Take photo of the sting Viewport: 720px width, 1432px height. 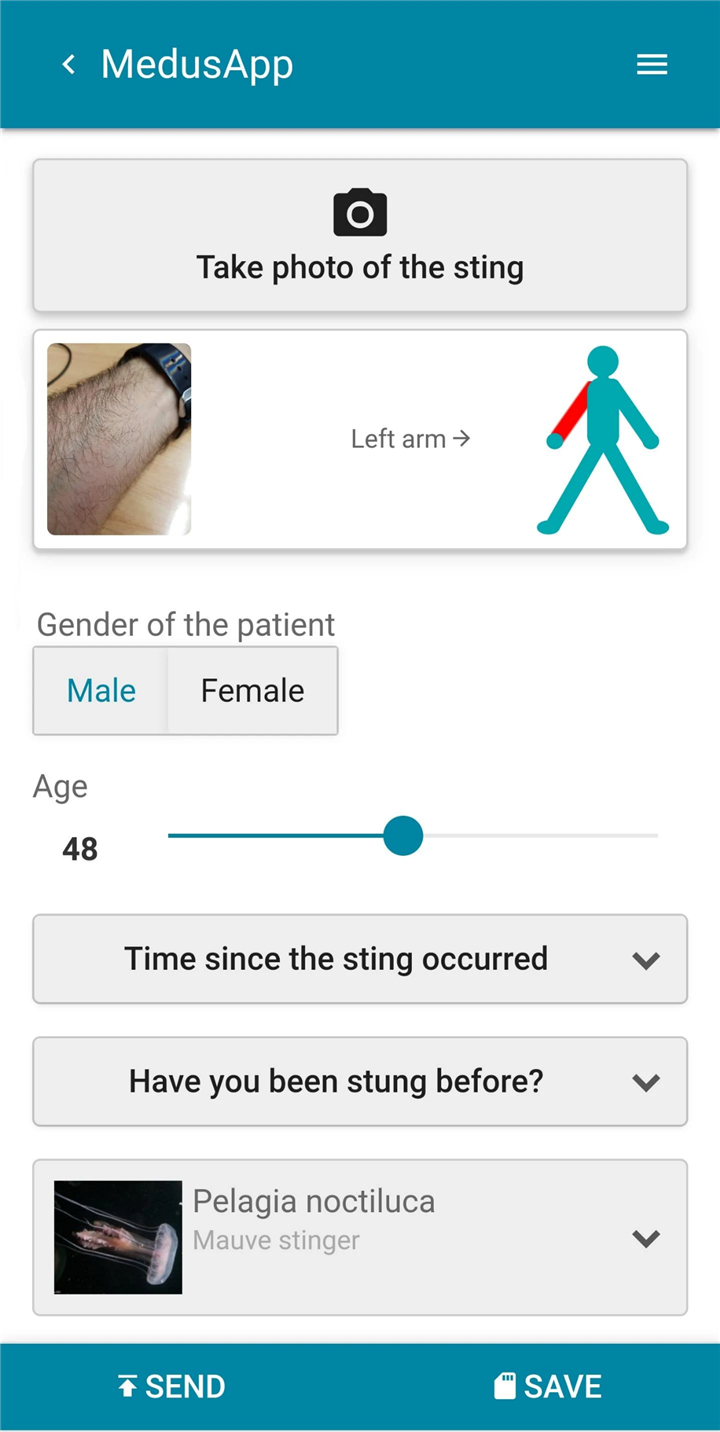(x=360, y=236)
